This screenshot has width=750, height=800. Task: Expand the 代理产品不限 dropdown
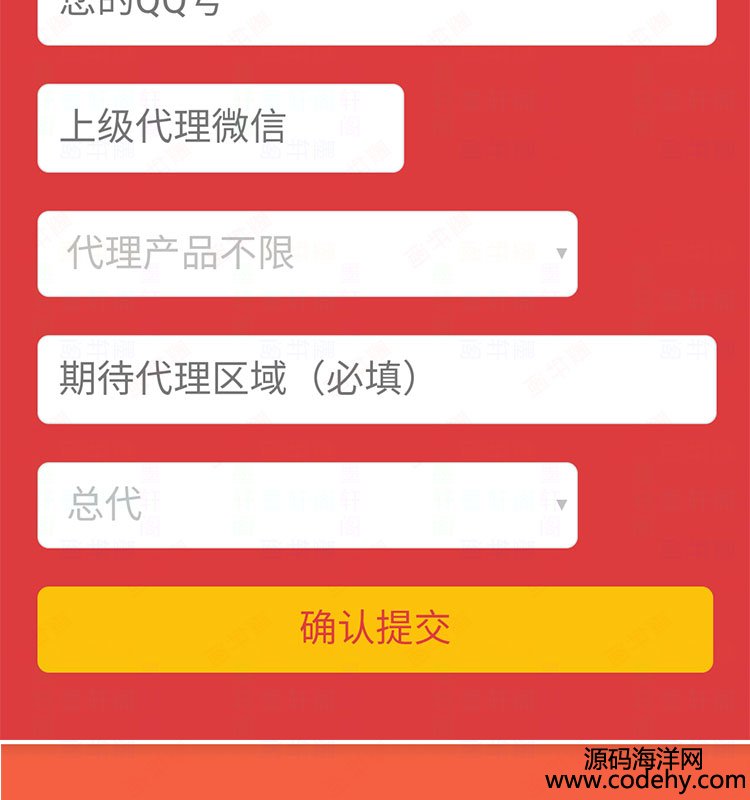click(x=307, y=254)
